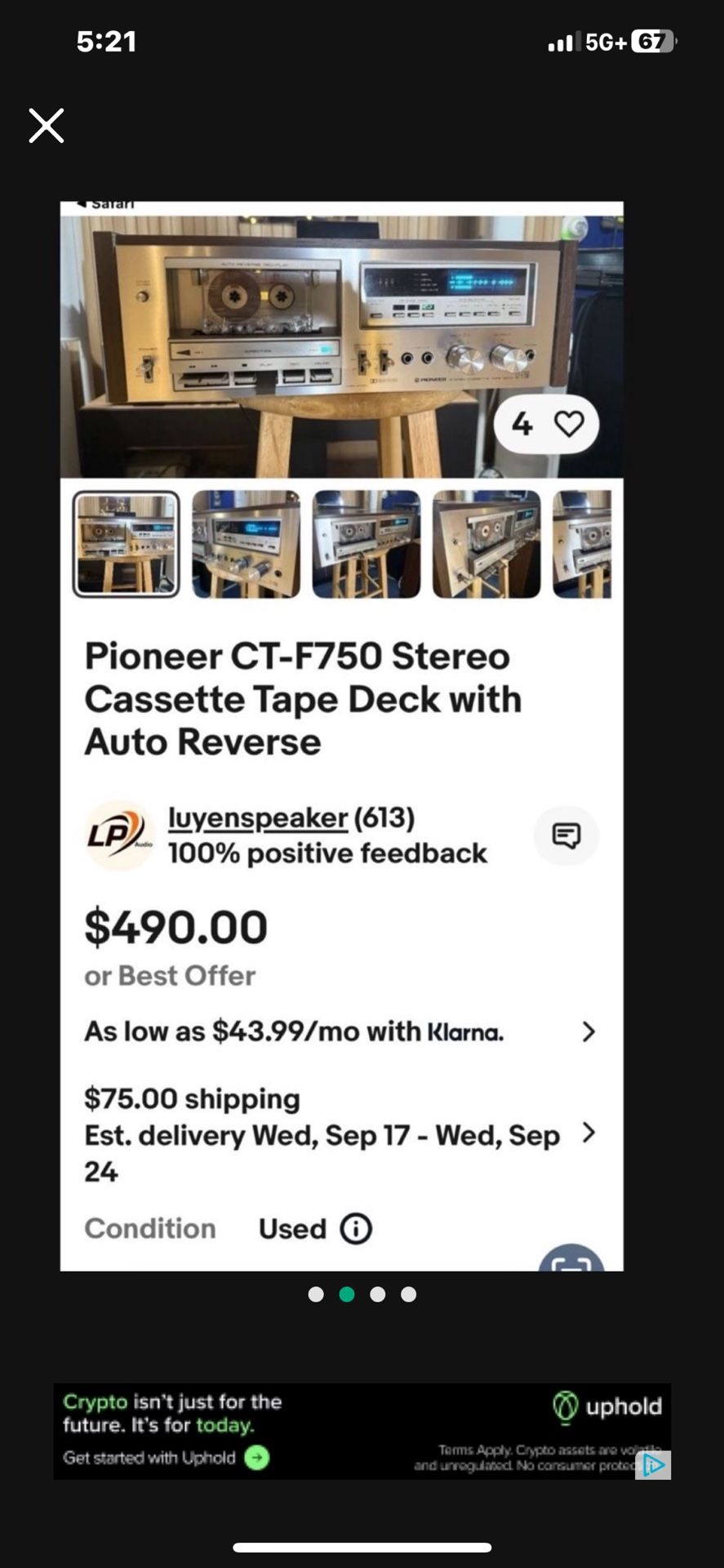Tap the likes counter showing 4
Viewport: 724px width, 1568px height.
point(523,424)
